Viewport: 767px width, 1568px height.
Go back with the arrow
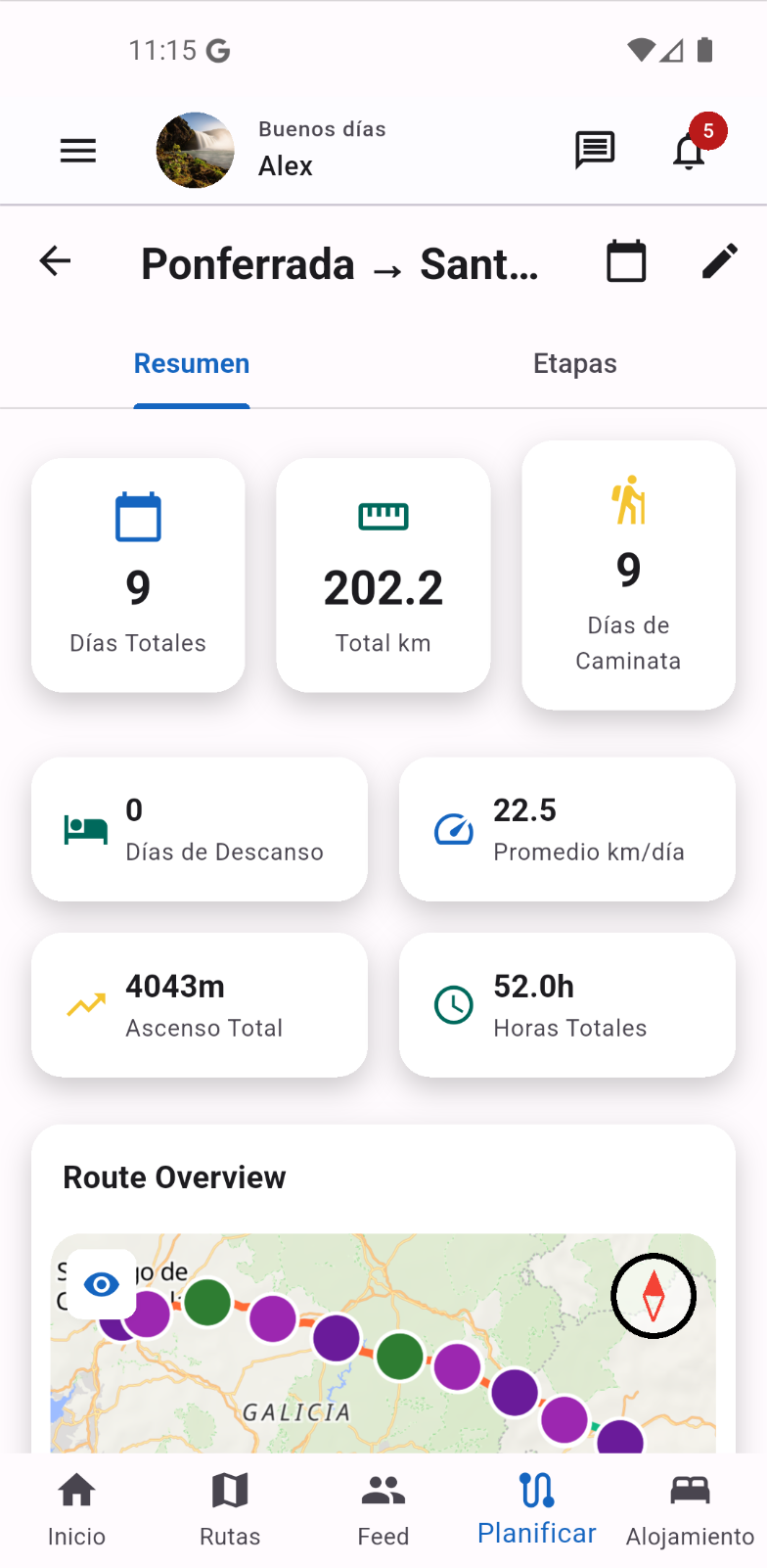pos(56,261)
